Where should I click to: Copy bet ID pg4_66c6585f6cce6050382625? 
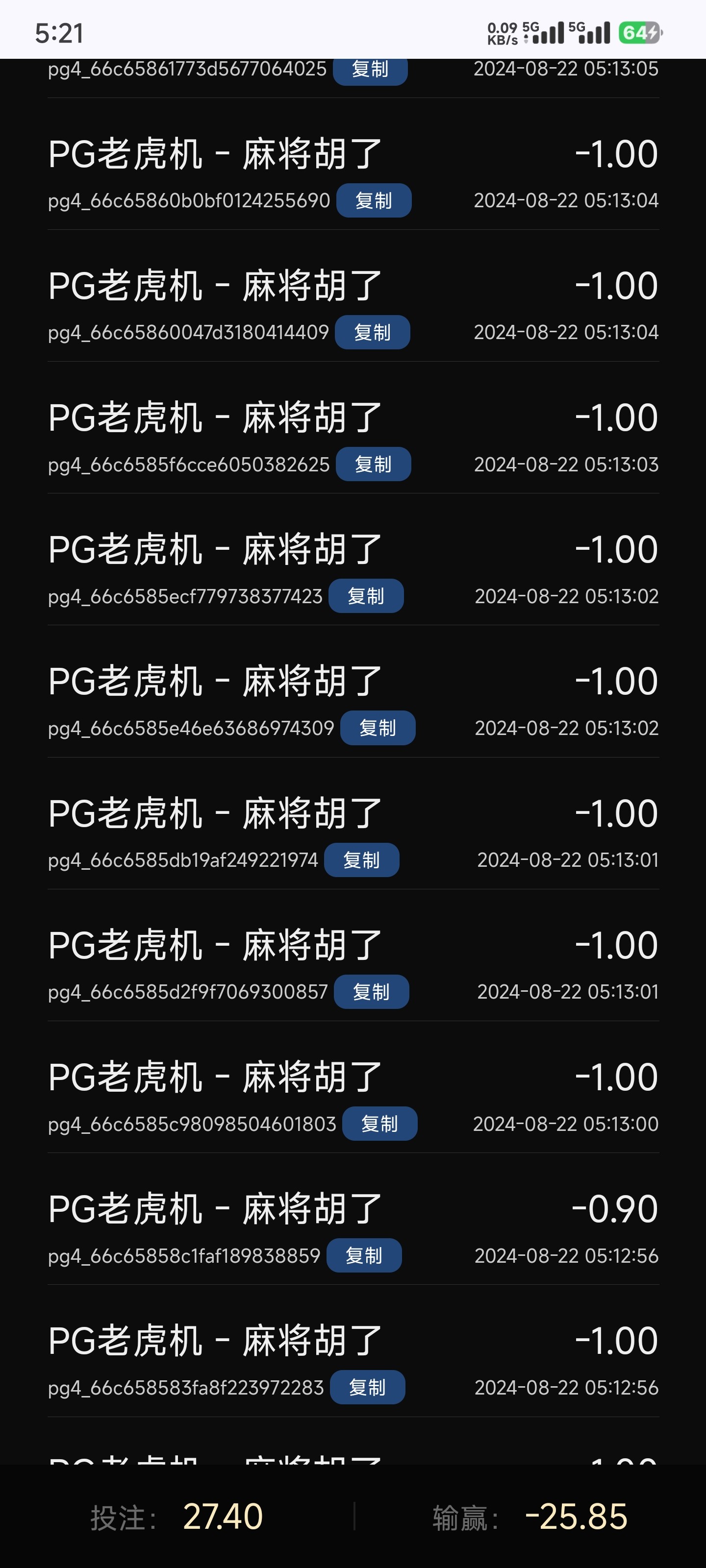point(373,465)
